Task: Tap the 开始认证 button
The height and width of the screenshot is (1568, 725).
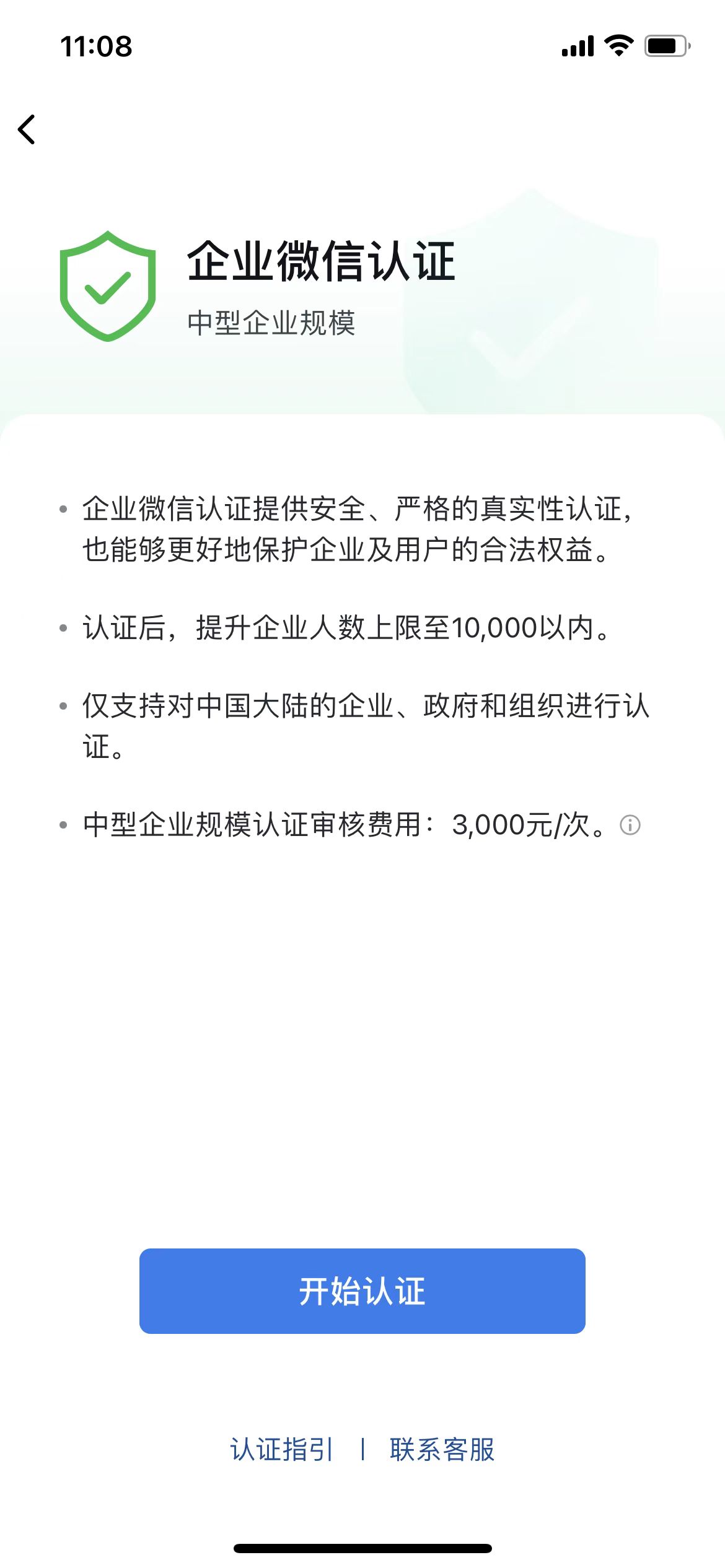Action: pyautogui.click(x=362, y=1291)
